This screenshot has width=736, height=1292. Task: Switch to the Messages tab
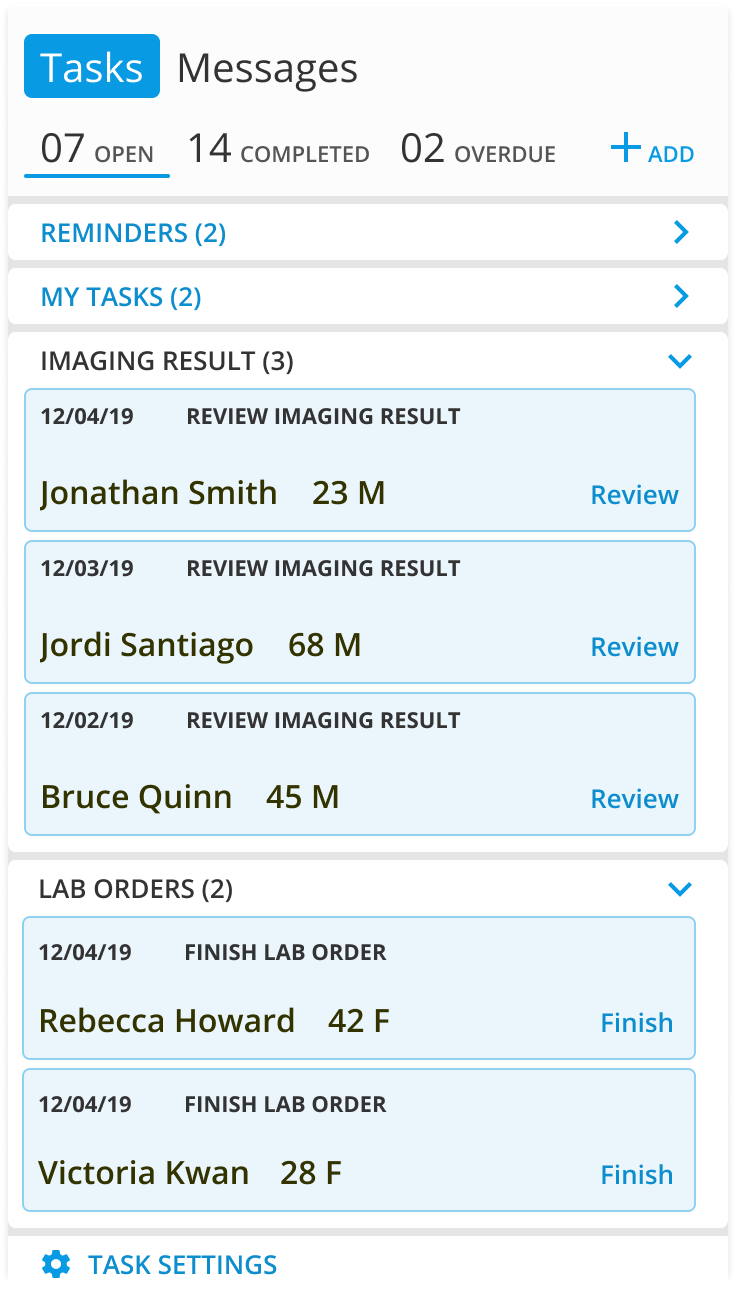267,68
